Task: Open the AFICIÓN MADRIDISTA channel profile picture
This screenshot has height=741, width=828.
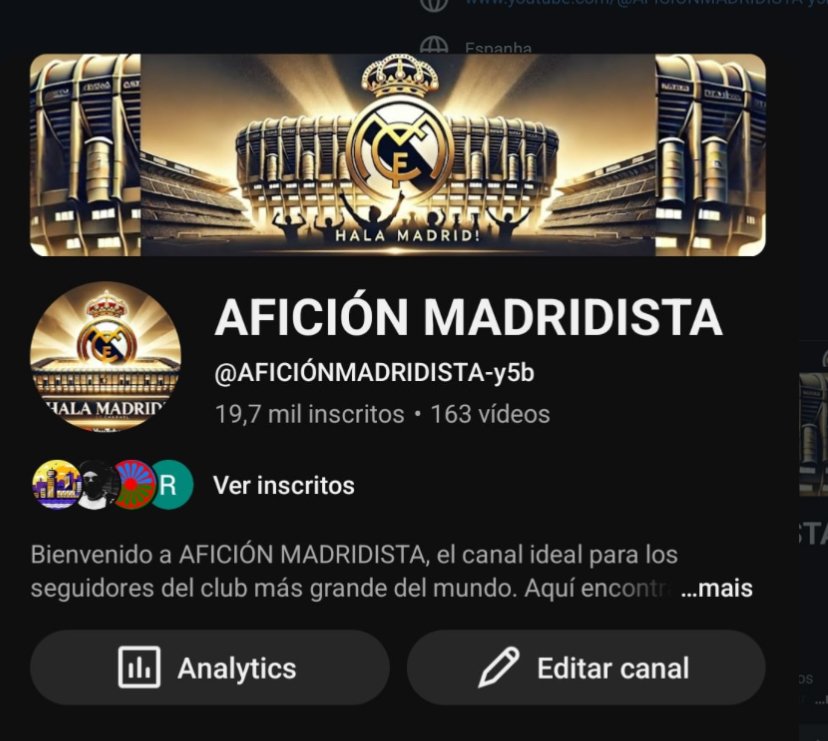Action: [x=106, y=356]
